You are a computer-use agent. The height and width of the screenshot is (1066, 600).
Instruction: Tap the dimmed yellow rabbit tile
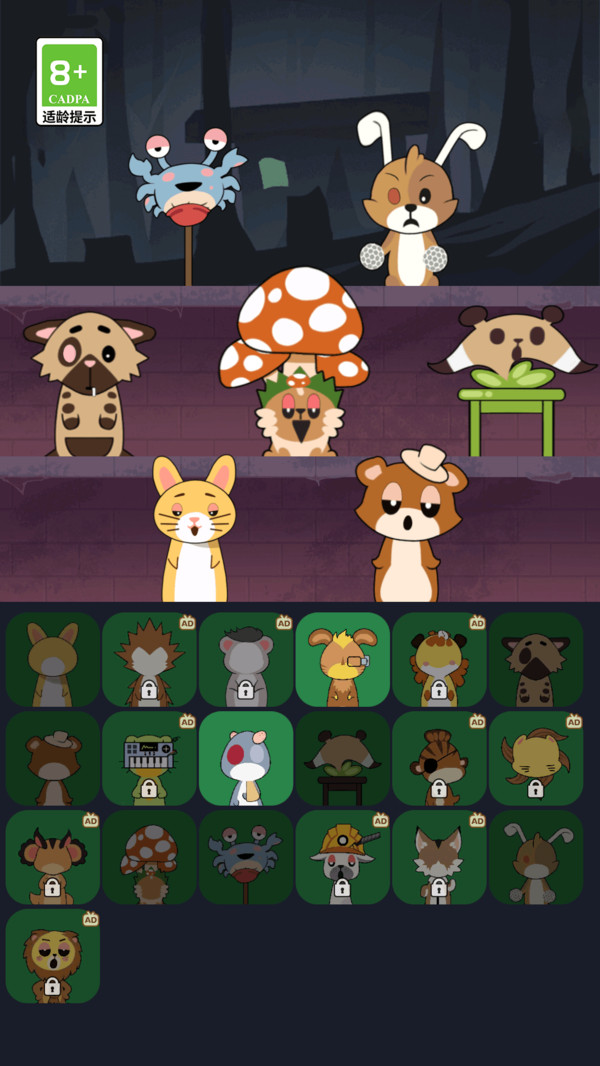[x=52, y=659]
